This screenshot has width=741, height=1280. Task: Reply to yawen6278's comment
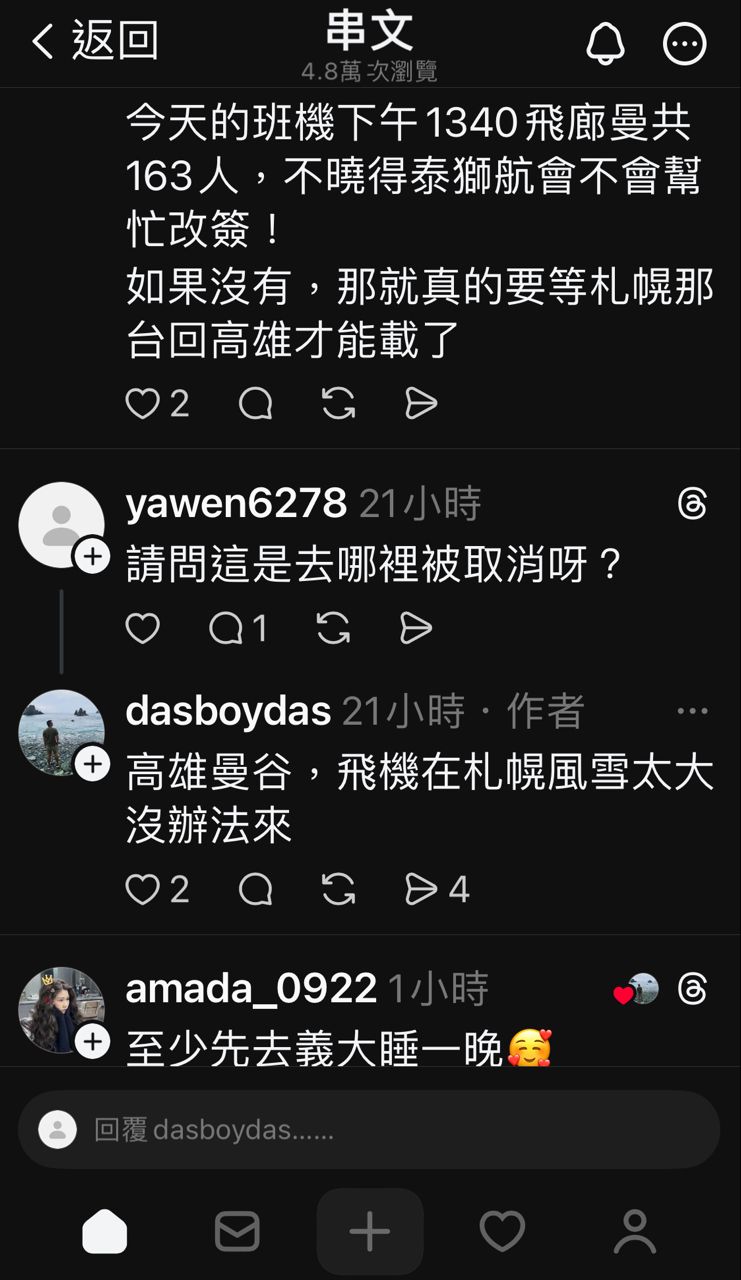click(x=227, y=628)
